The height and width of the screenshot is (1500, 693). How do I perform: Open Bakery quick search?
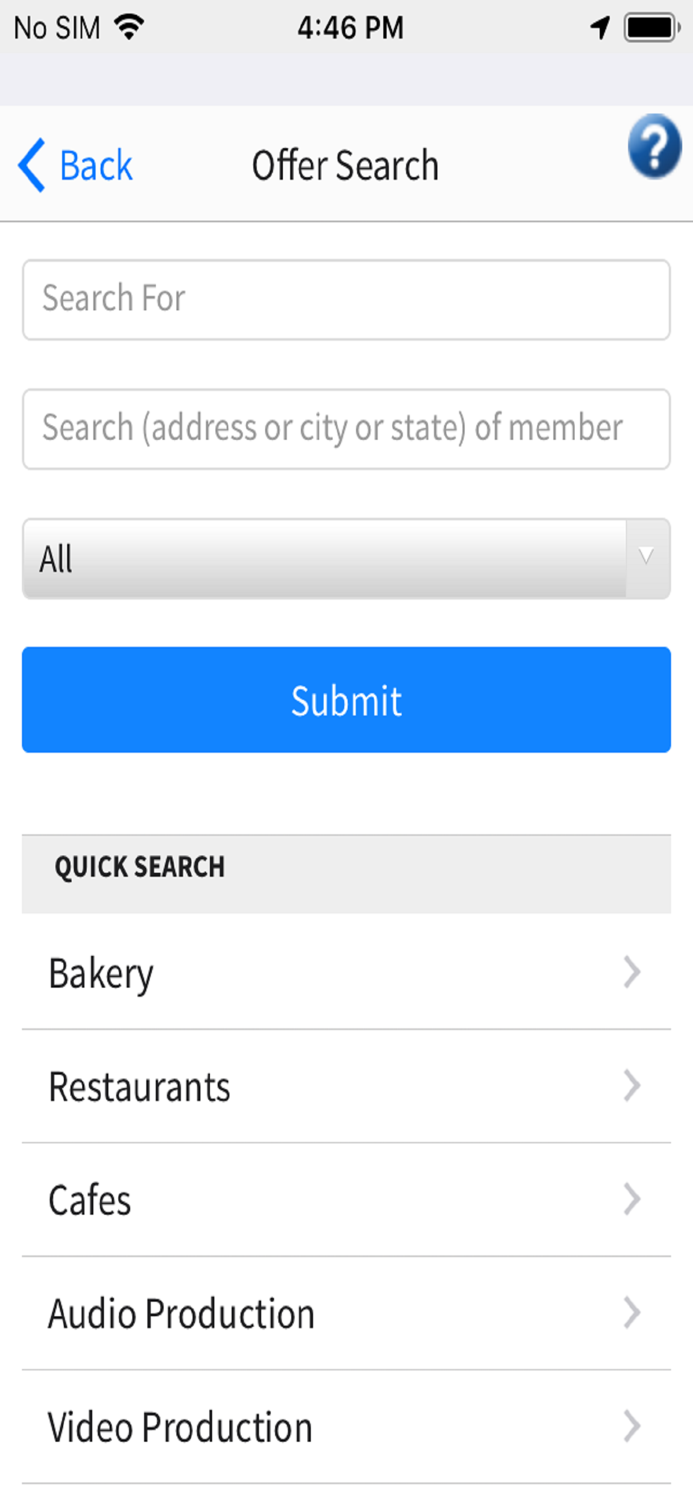pyautogui.click(x=346, y=972)
